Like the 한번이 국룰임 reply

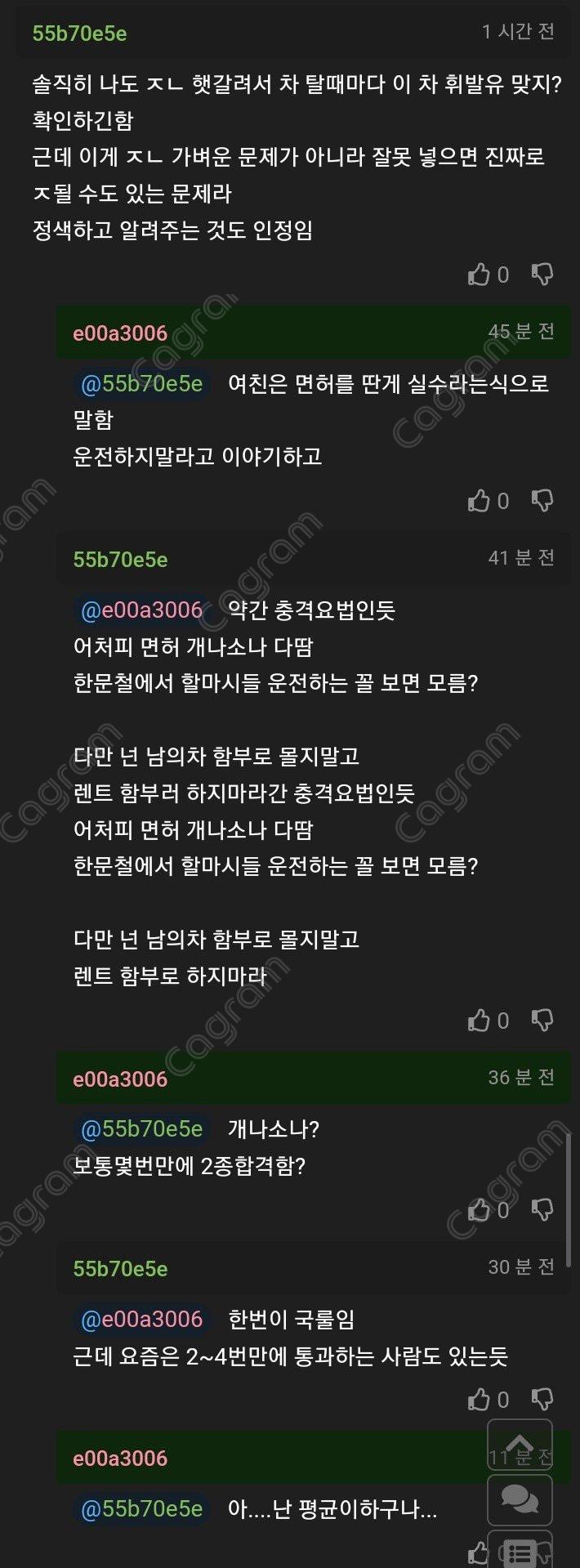(479, 1399)
